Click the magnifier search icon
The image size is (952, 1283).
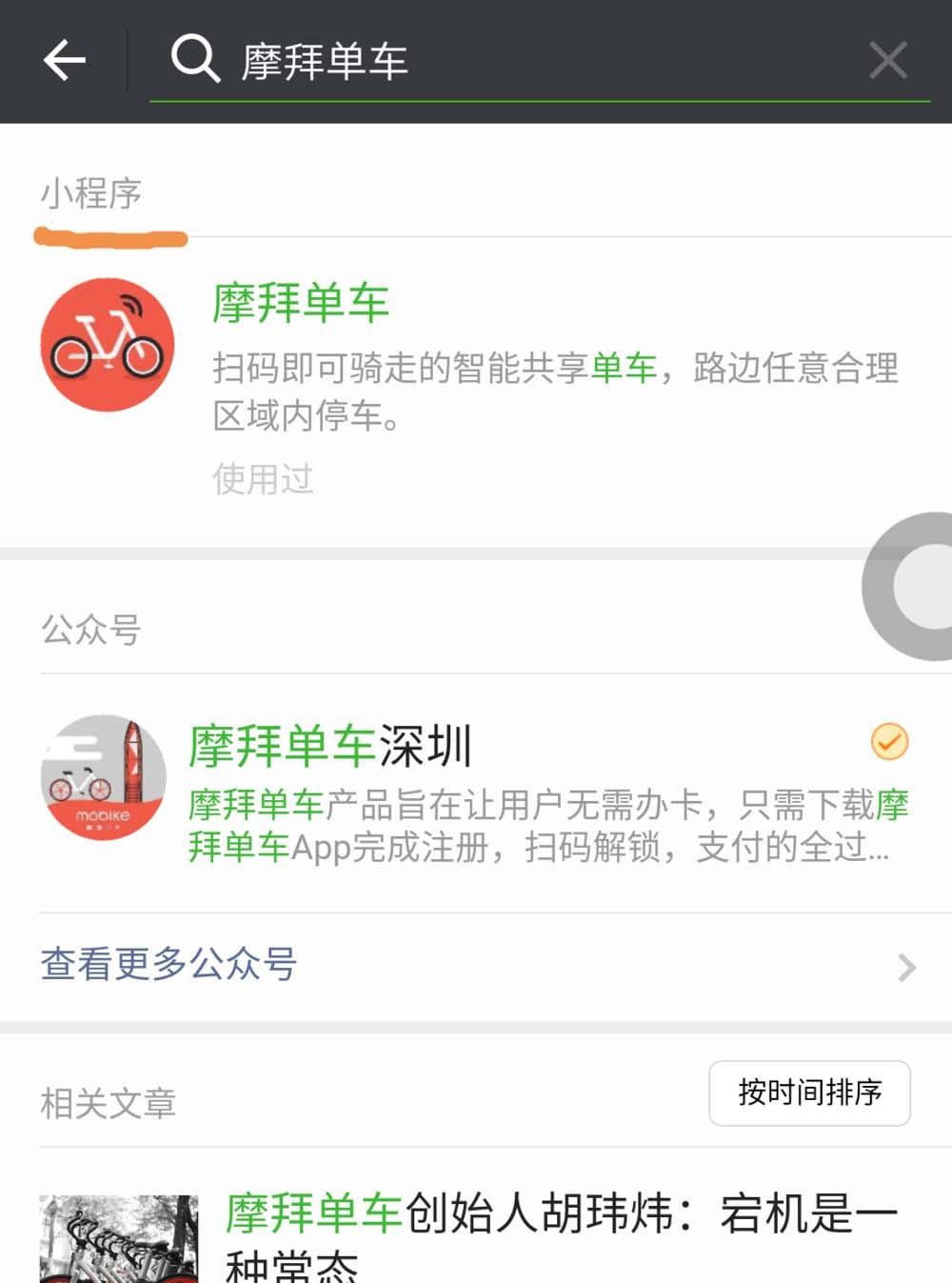pos(193,59)
